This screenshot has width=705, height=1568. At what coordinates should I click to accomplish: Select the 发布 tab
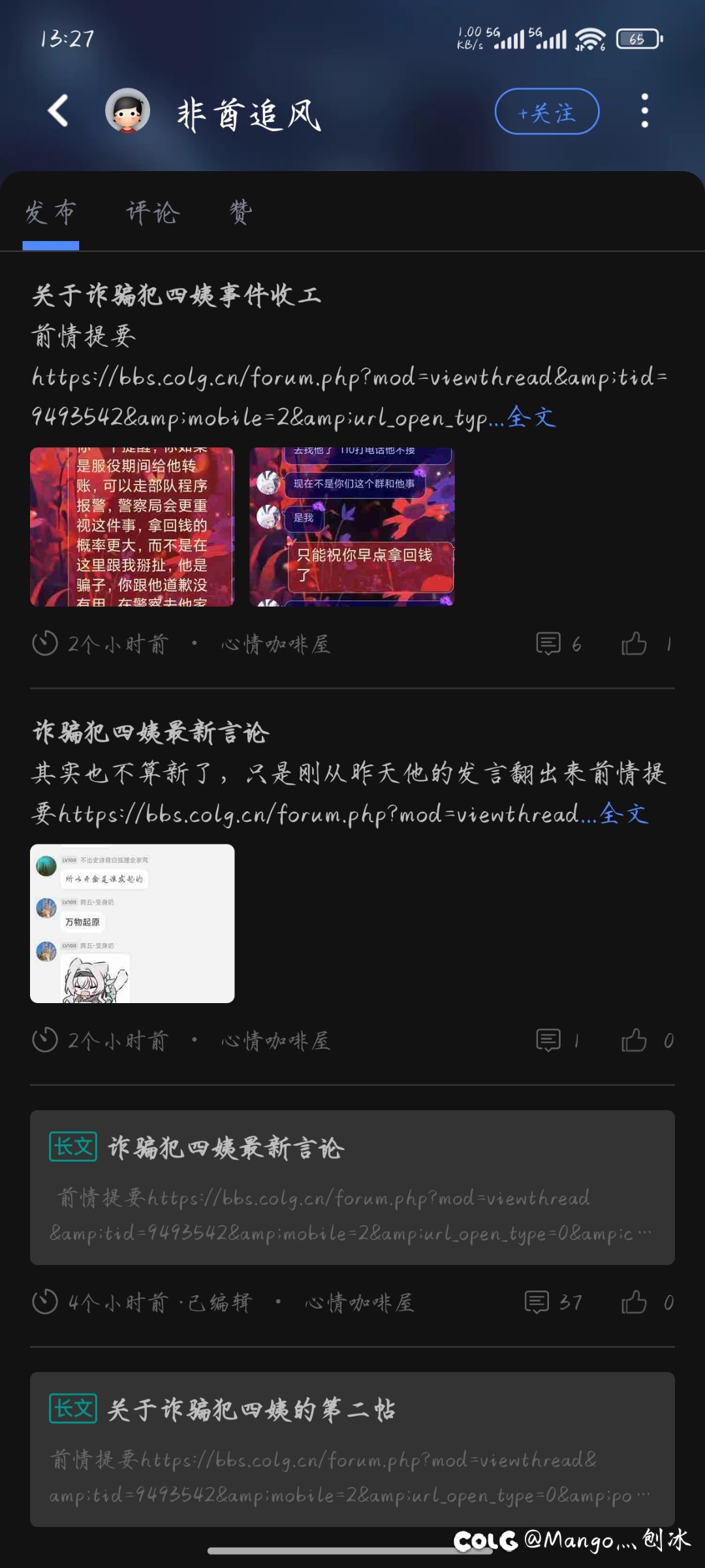(51, 213)
